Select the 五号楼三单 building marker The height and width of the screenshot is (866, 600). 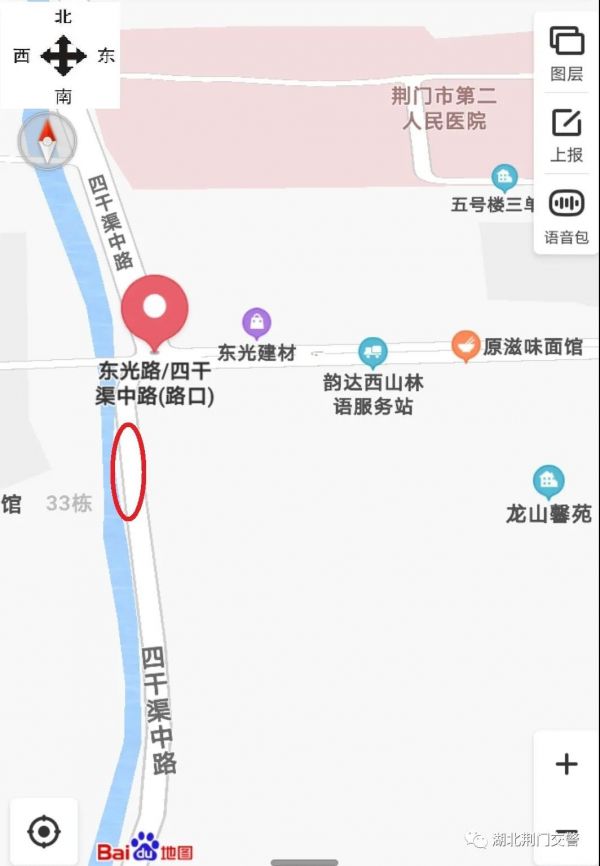[x=505, y=179]
